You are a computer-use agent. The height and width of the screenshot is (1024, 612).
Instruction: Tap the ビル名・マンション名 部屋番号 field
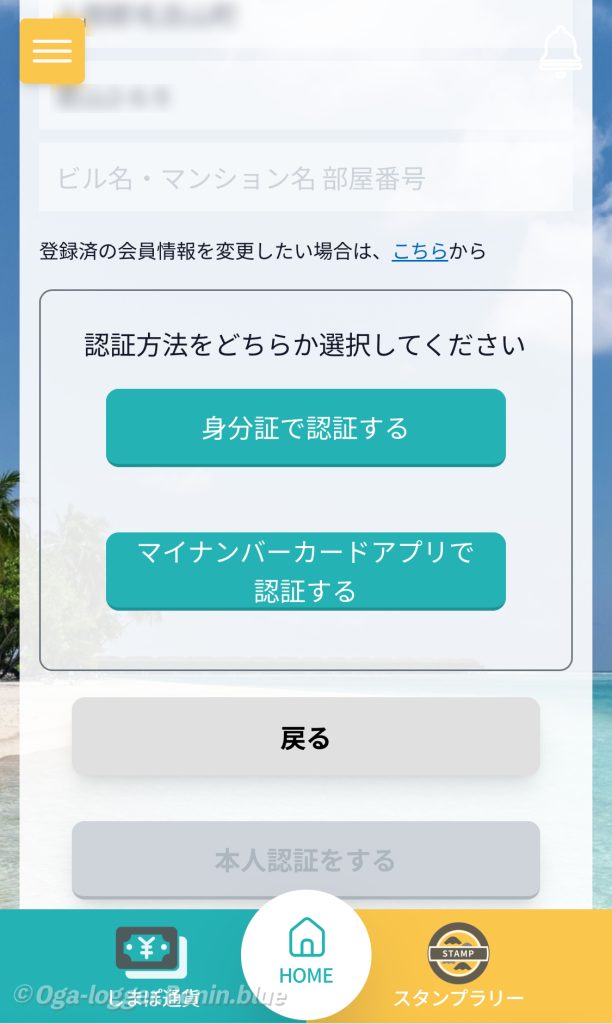click(x=305, y=178)
